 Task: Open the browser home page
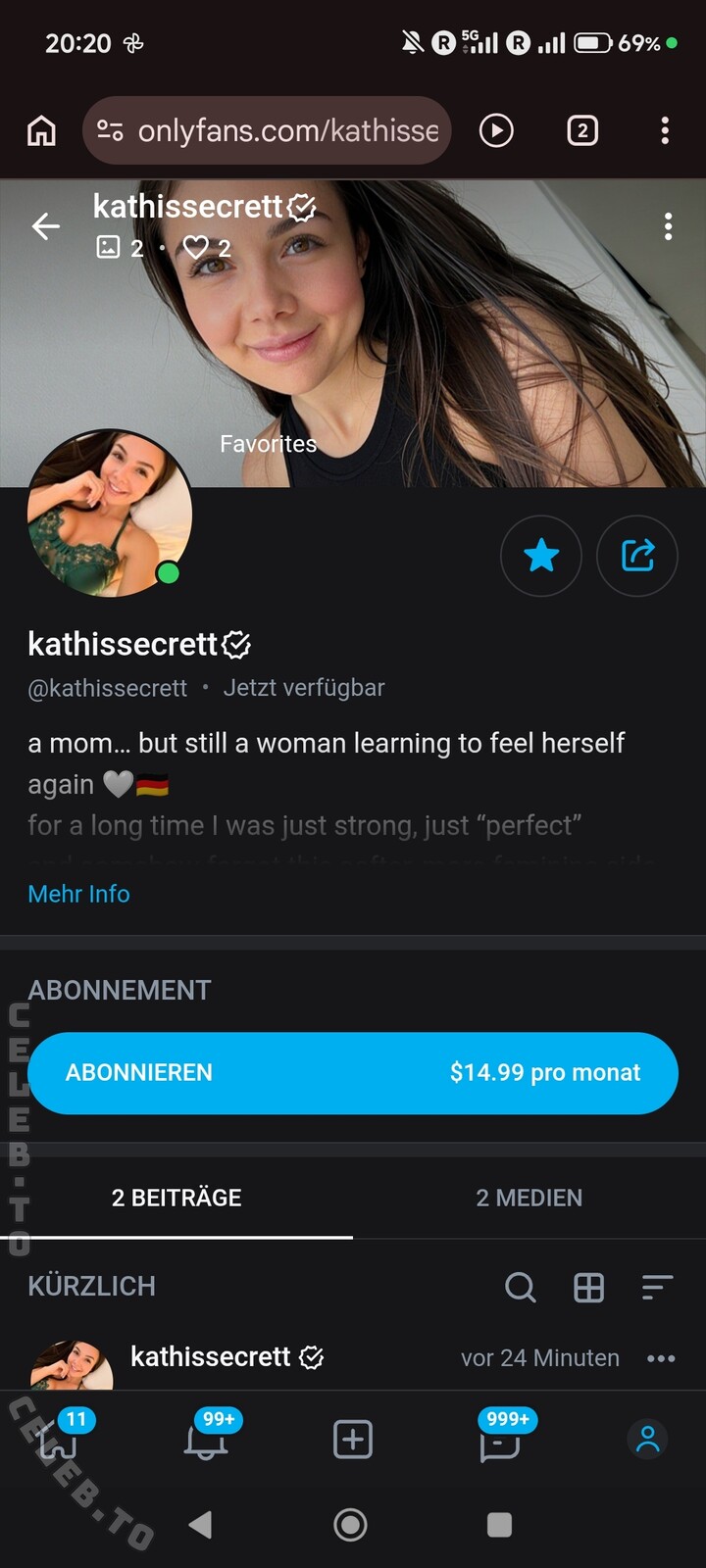point(41,130)
